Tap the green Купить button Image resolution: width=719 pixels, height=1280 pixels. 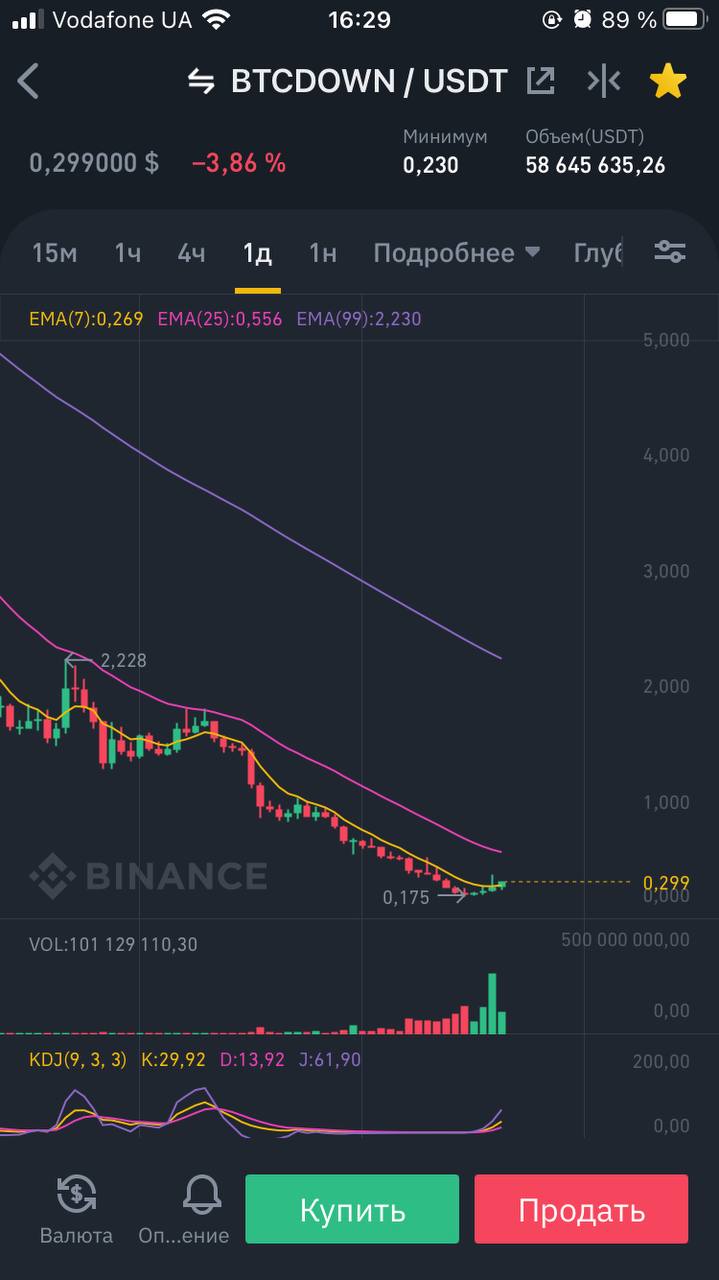[x=352, y=1209]
